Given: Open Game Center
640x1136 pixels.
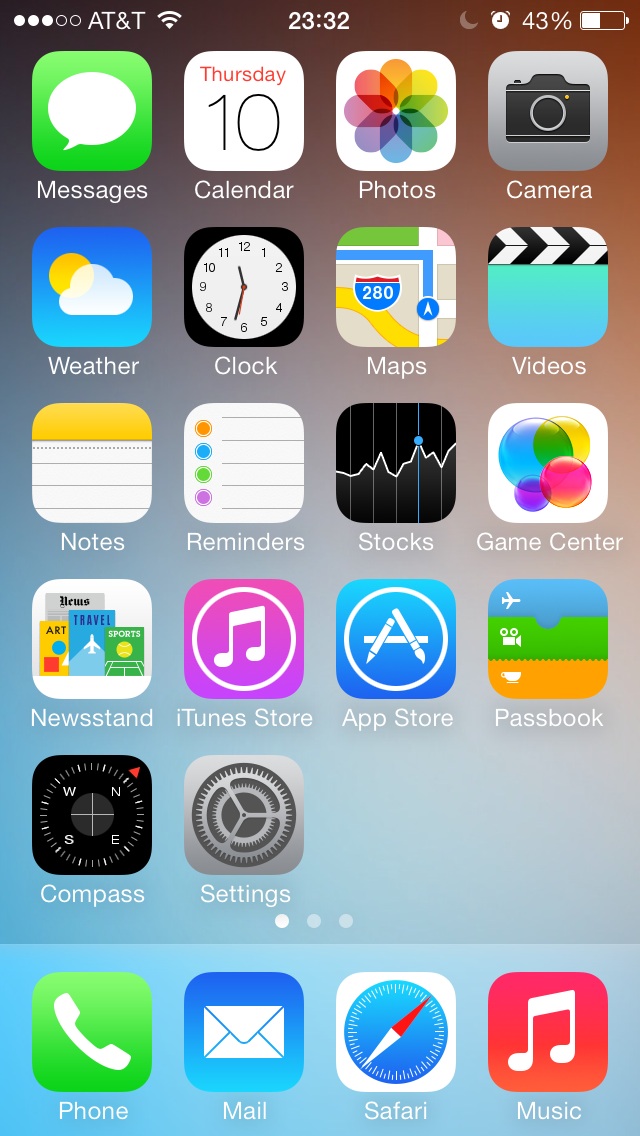Looking at the screenshot, I should click(x=548, y=463).
